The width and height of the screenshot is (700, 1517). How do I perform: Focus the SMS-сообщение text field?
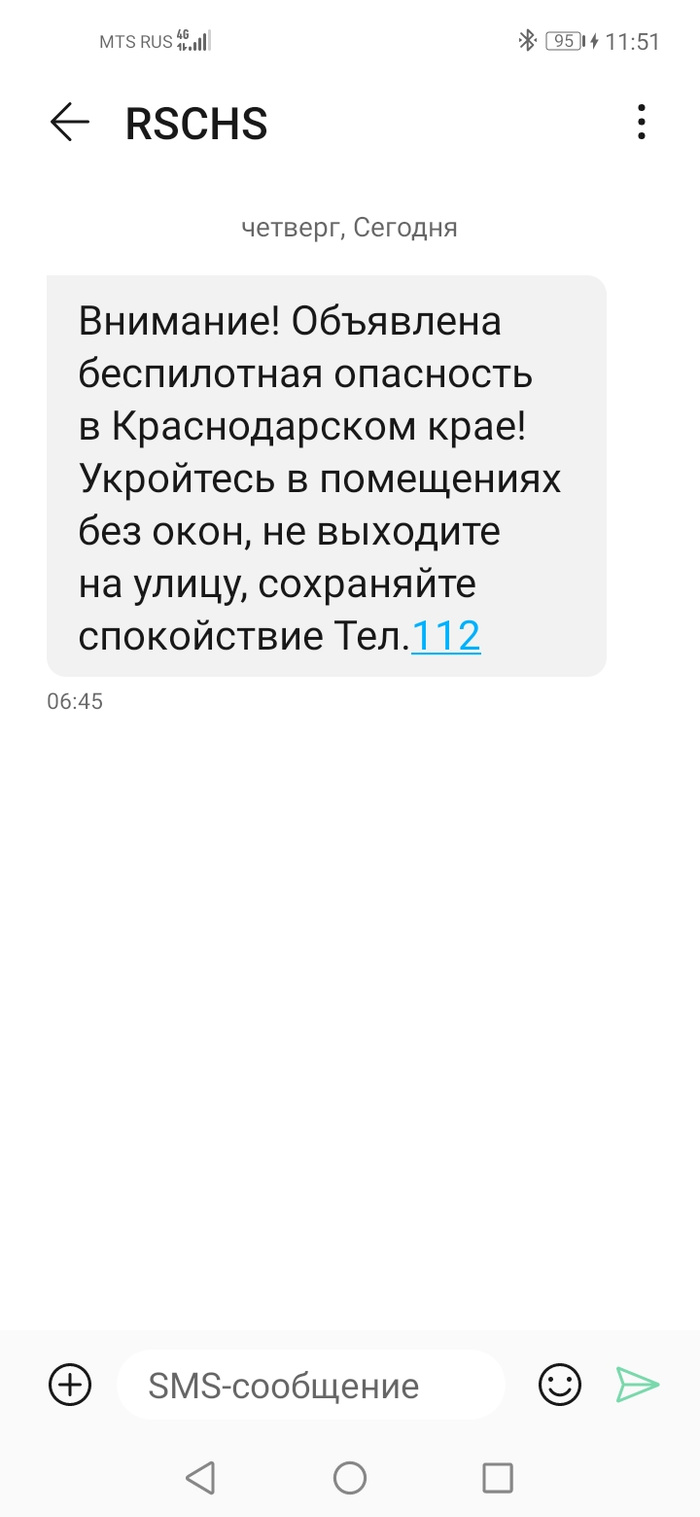point(310,1386)
